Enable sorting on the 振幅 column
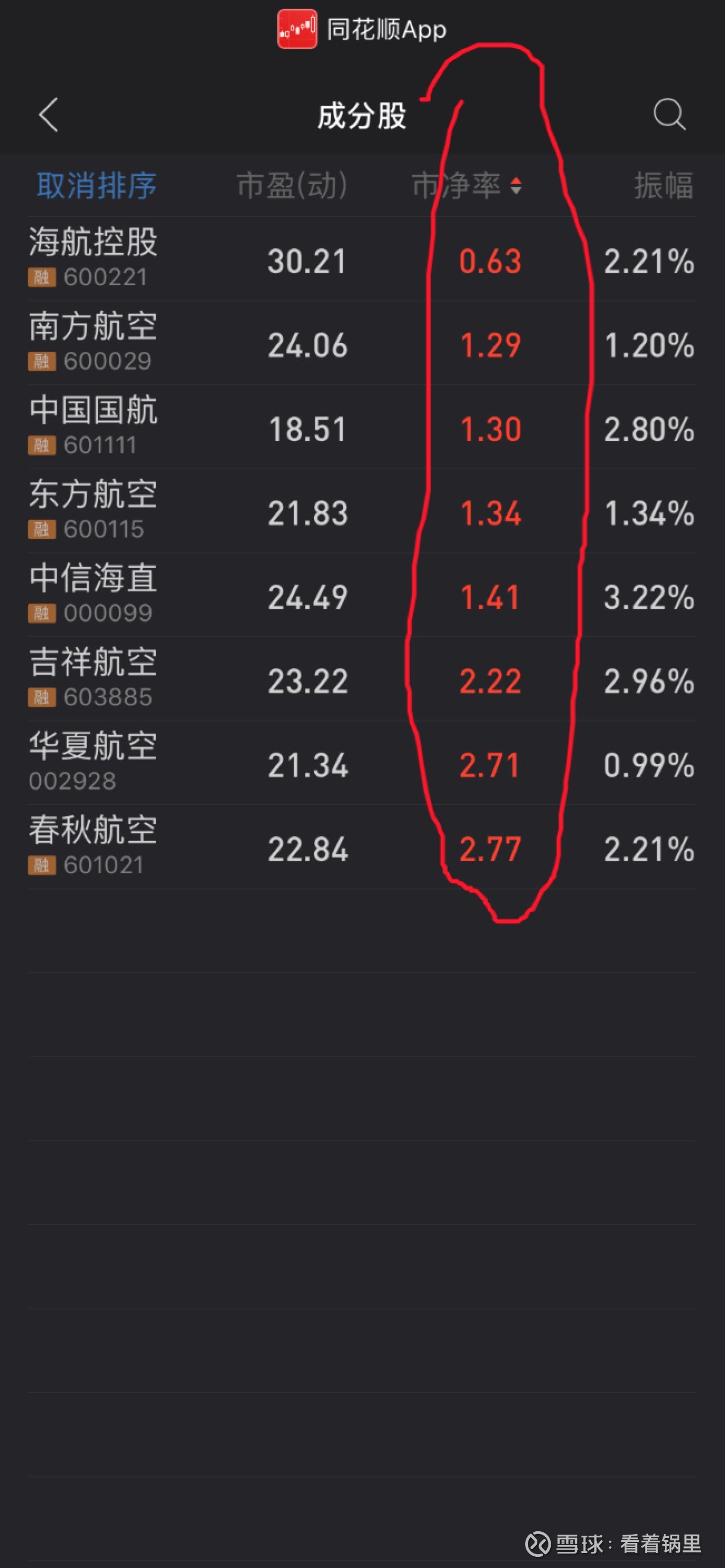The image size is (725, 1568). pyautogui.click(x=665, y=187)
